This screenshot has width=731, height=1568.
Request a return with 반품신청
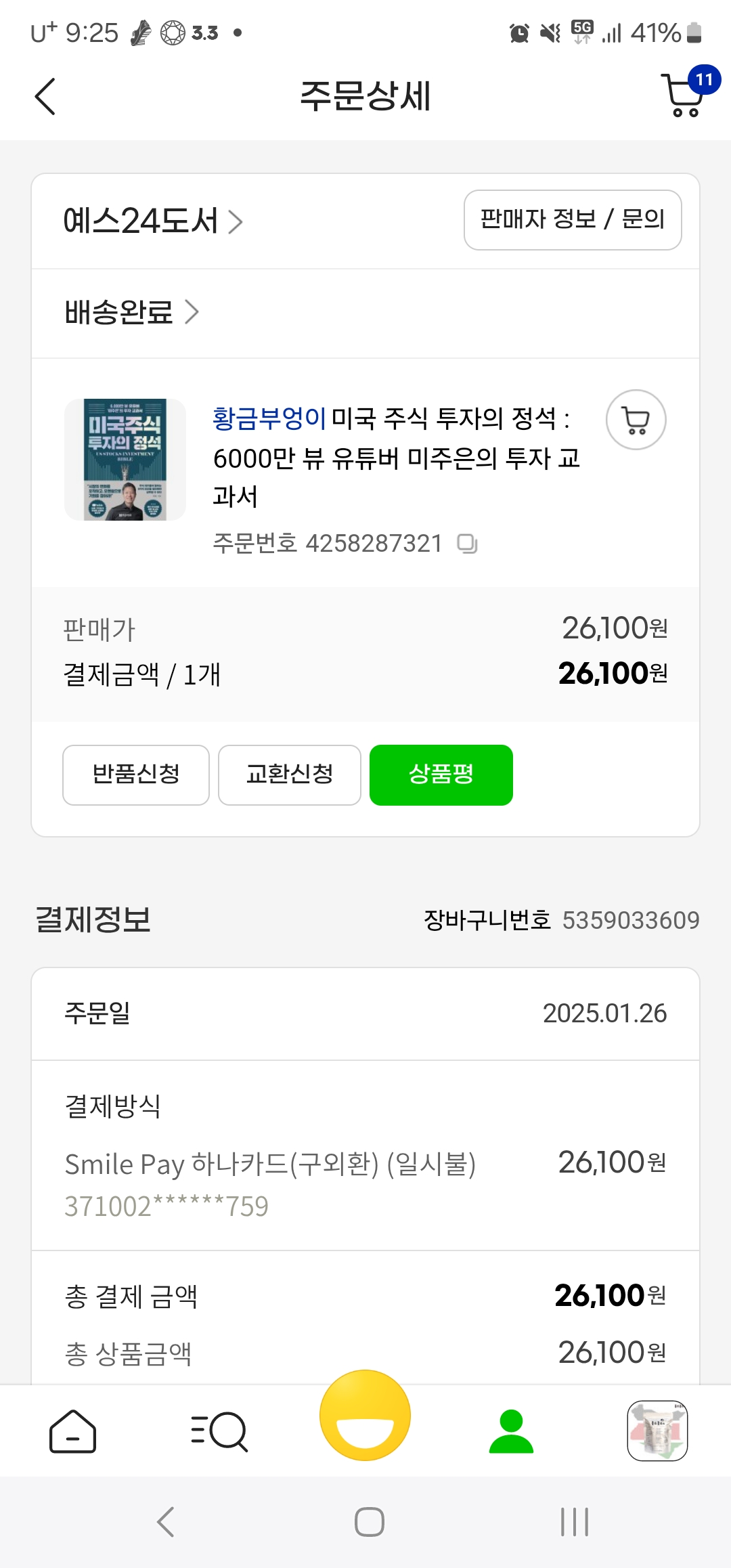136,775
